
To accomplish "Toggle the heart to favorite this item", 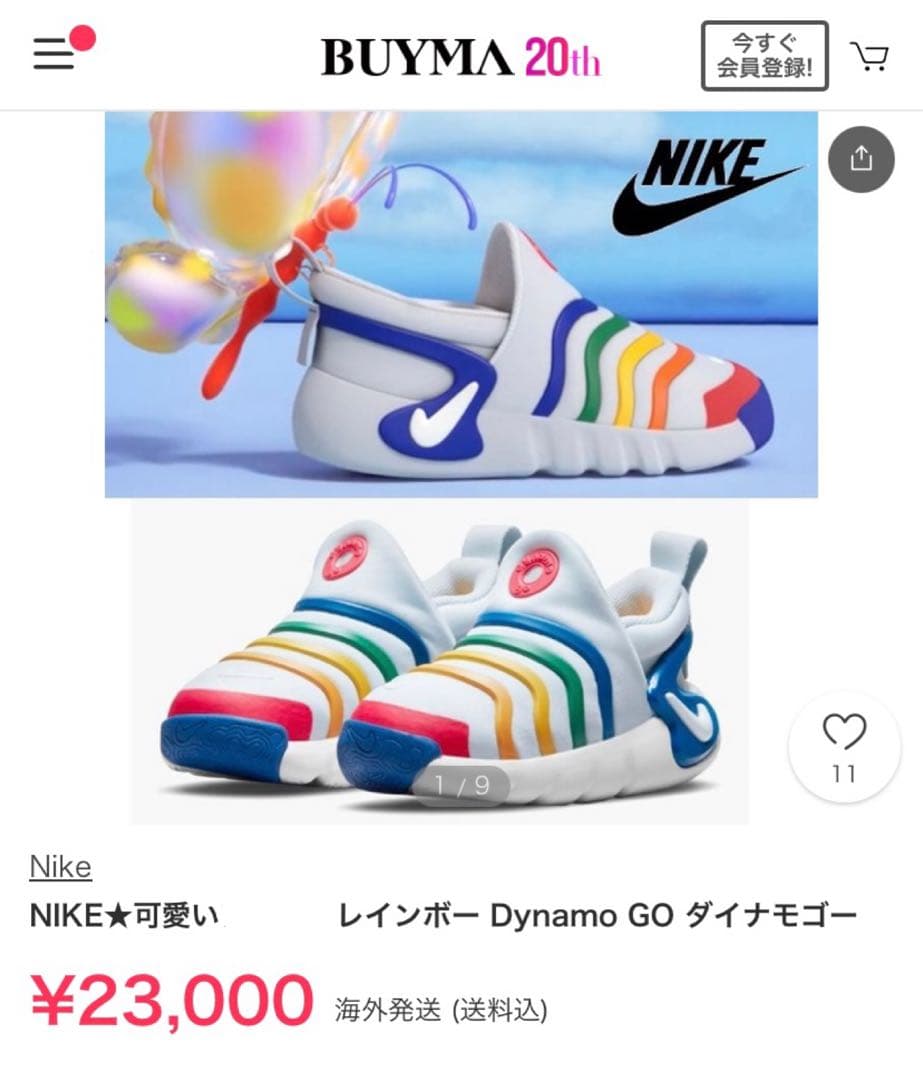I will tap(845, 732).
